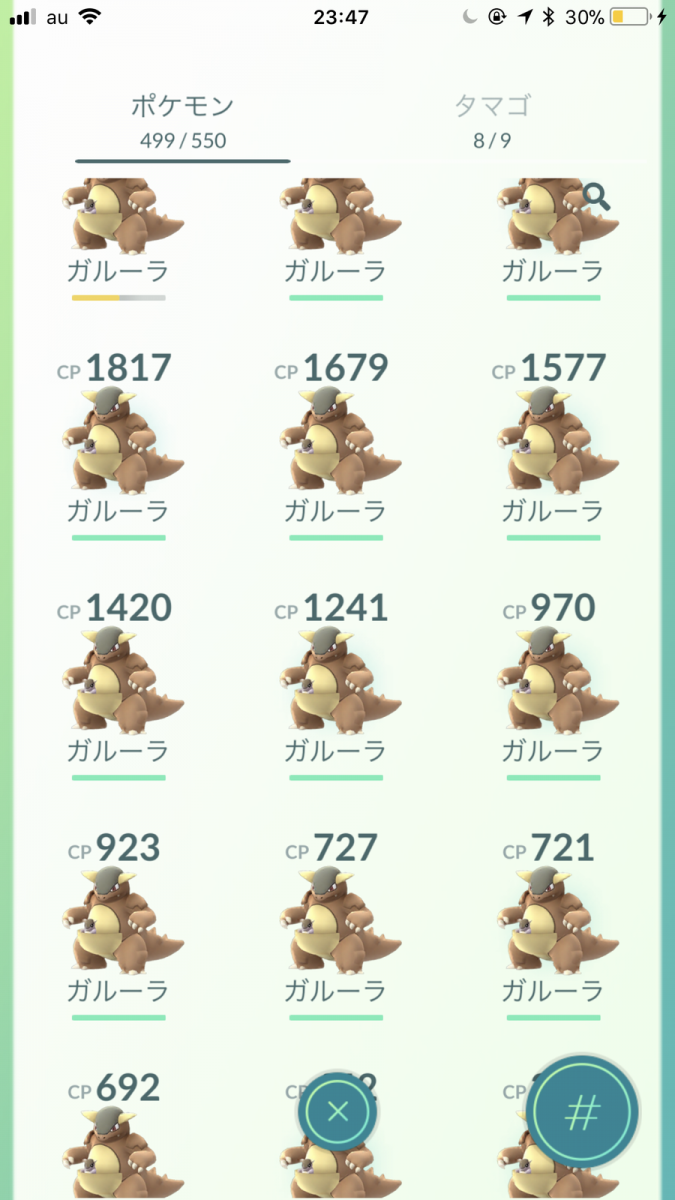The width and height of the screenshot is (675, 1200).
Task: Tap the # sort button
Action: (583, 1112)
